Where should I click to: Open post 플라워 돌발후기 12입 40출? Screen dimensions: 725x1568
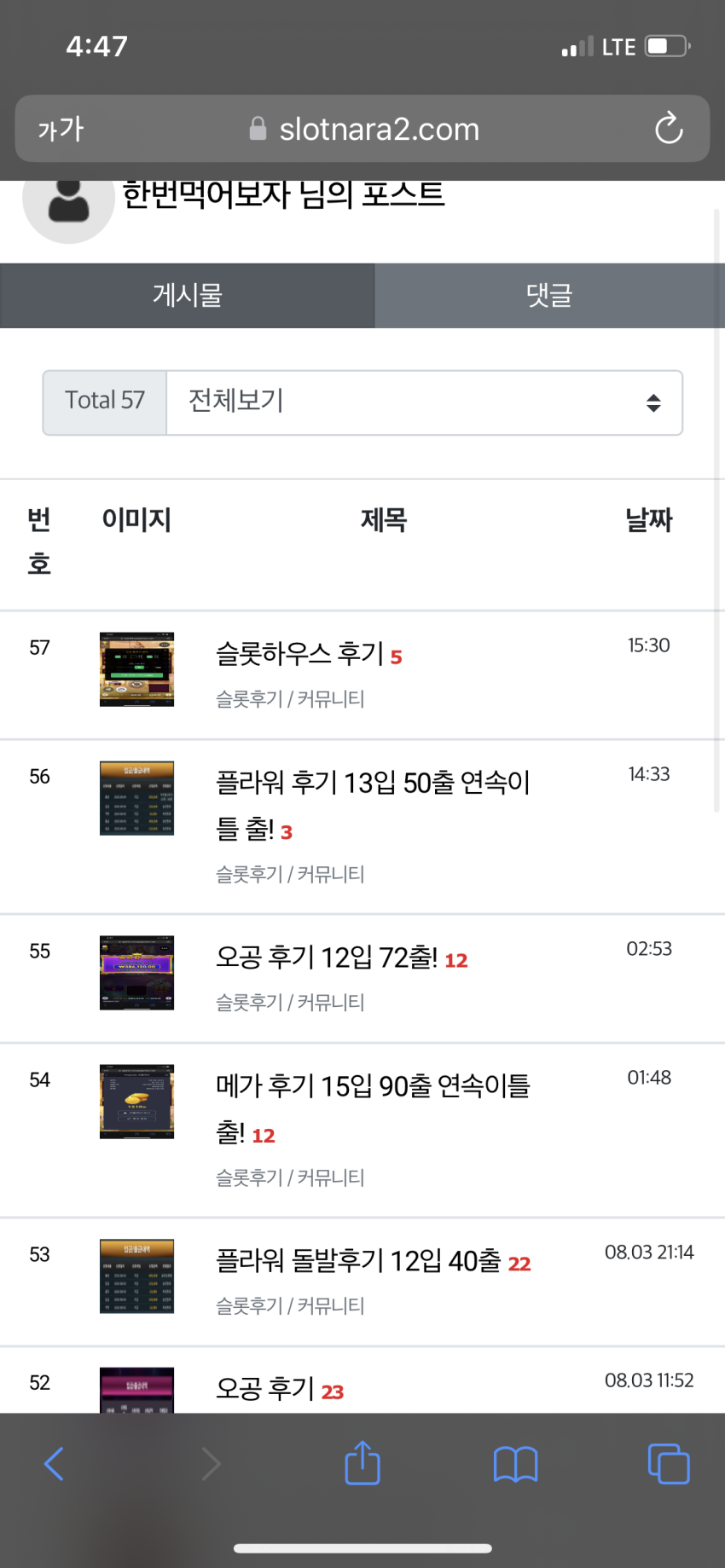(x=358, y=1260)
